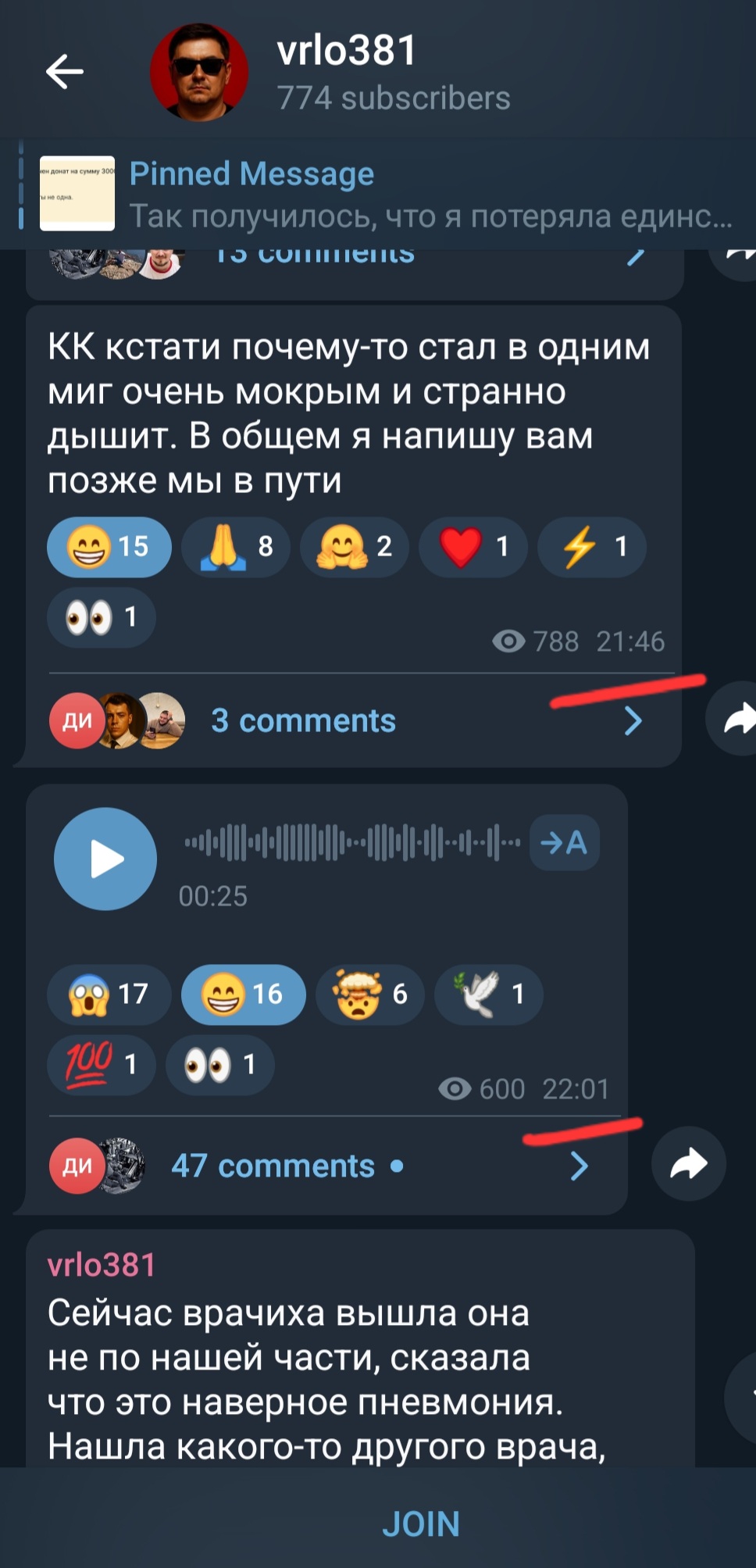React with exploding head emoji
The image size is (756, 1568).
coord(370,995)
